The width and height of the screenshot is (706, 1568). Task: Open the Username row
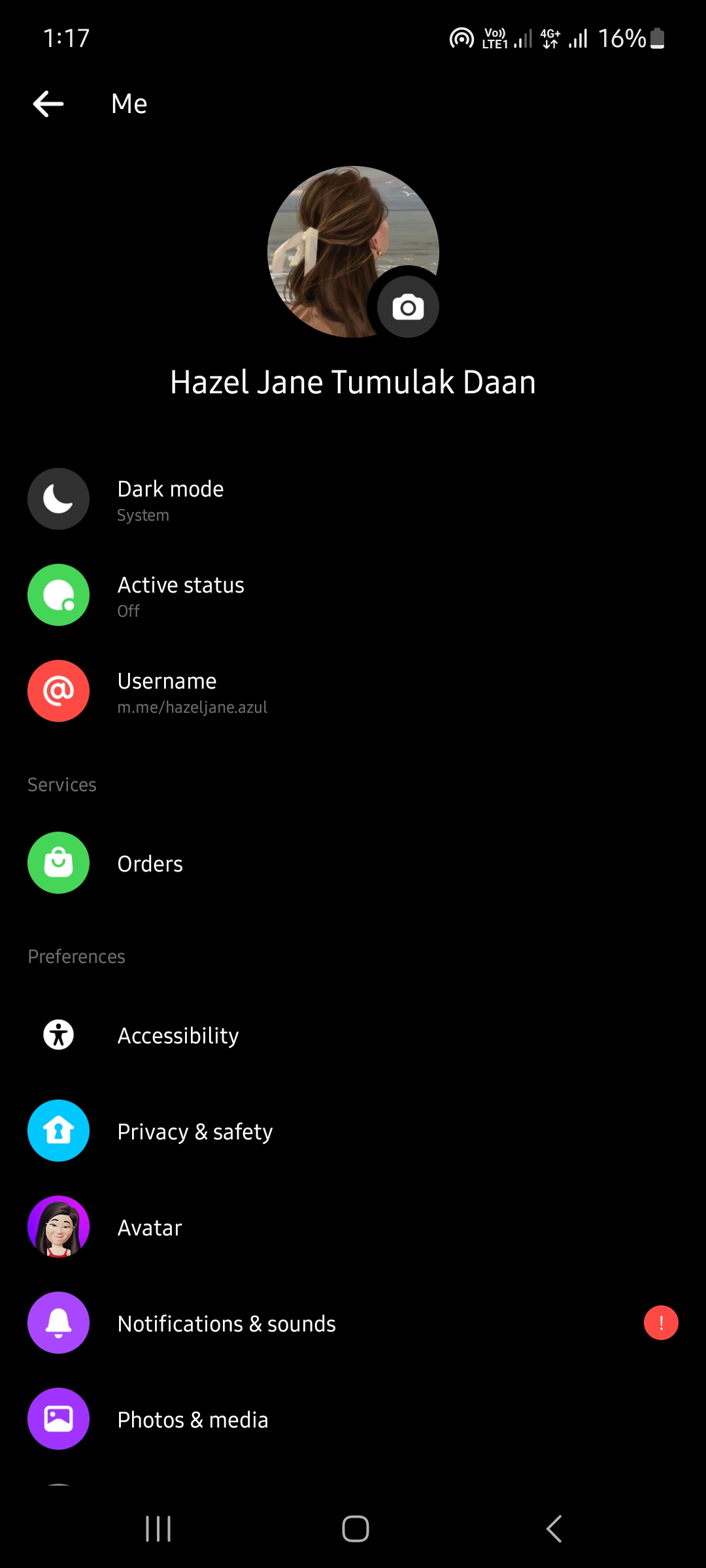(353, 691)
